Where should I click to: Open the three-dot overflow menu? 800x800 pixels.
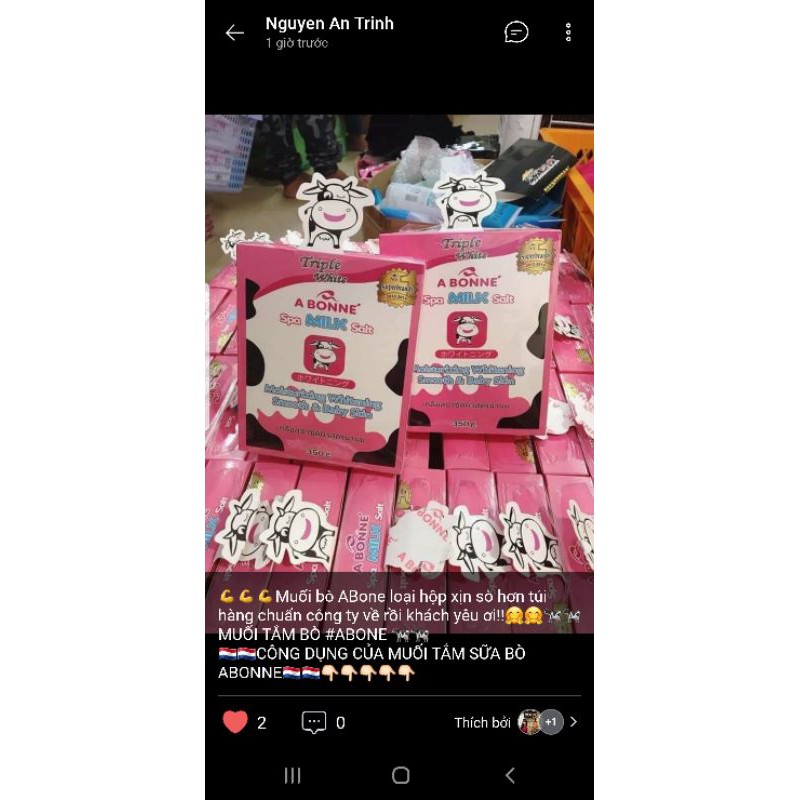pos(568,32)
